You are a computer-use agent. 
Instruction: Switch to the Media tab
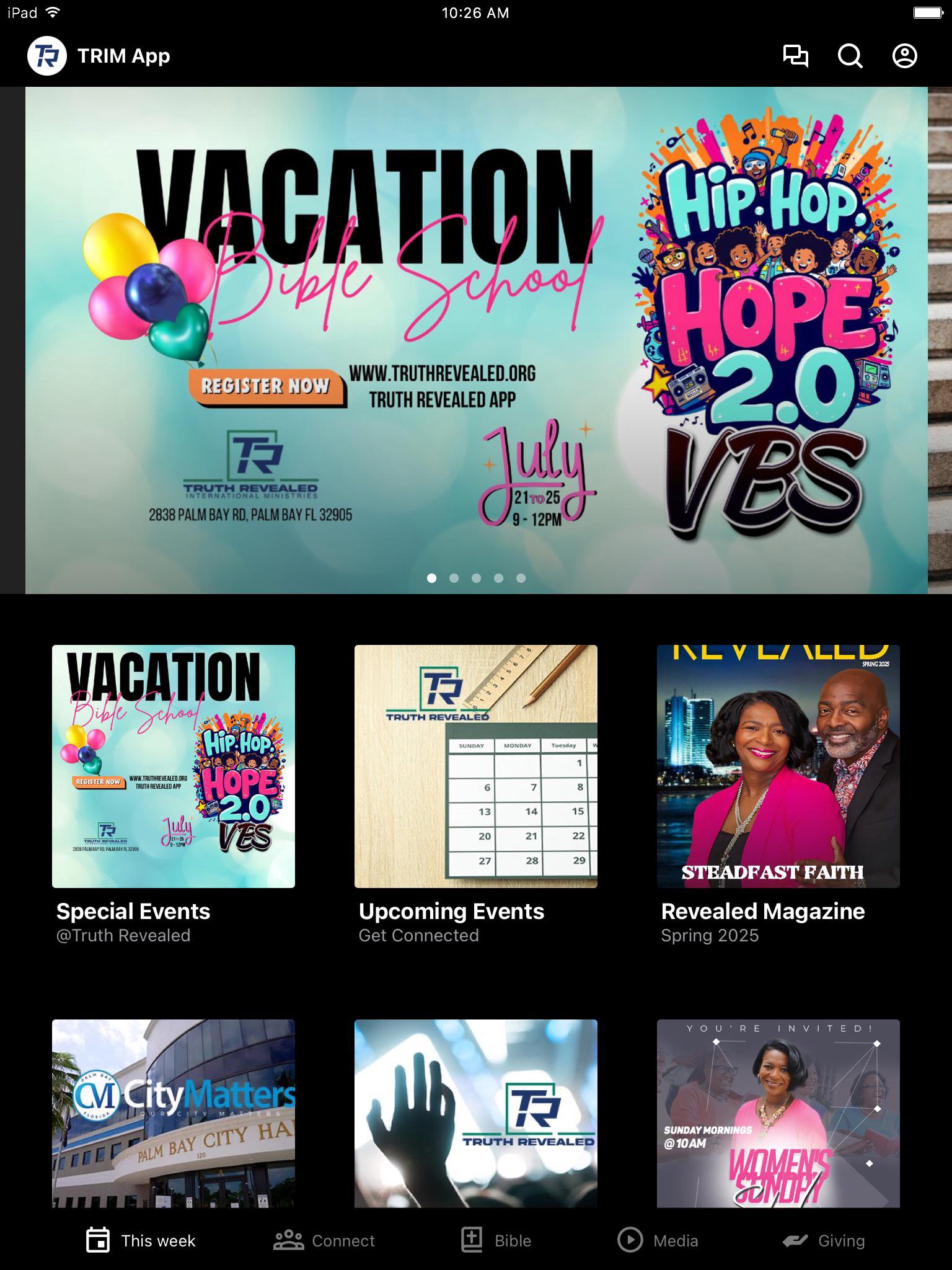click(658, 1240)
